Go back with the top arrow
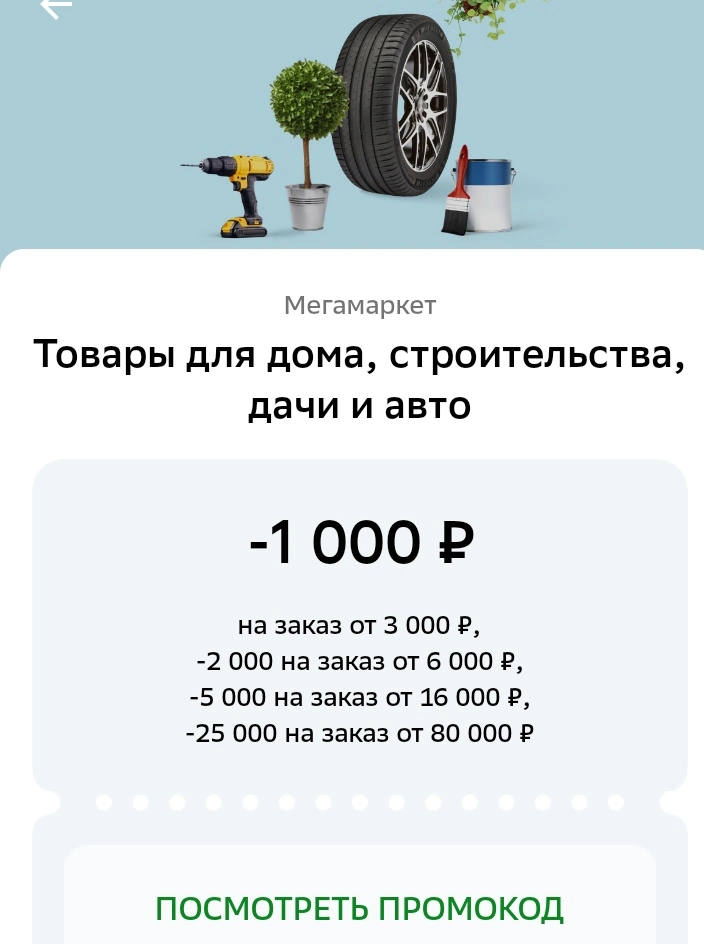Screen dimensions: 704x944 point(57,7)
